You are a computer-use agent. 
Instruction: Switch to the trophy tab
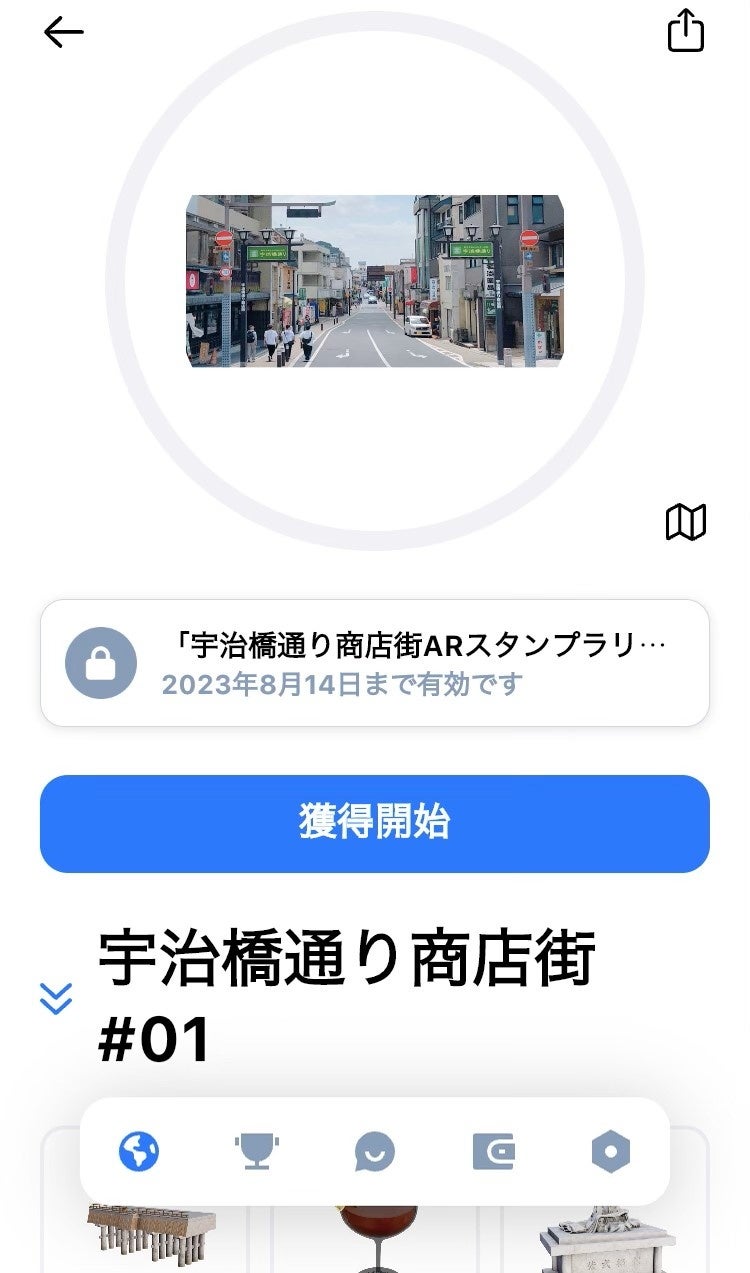coord(257,1152)
